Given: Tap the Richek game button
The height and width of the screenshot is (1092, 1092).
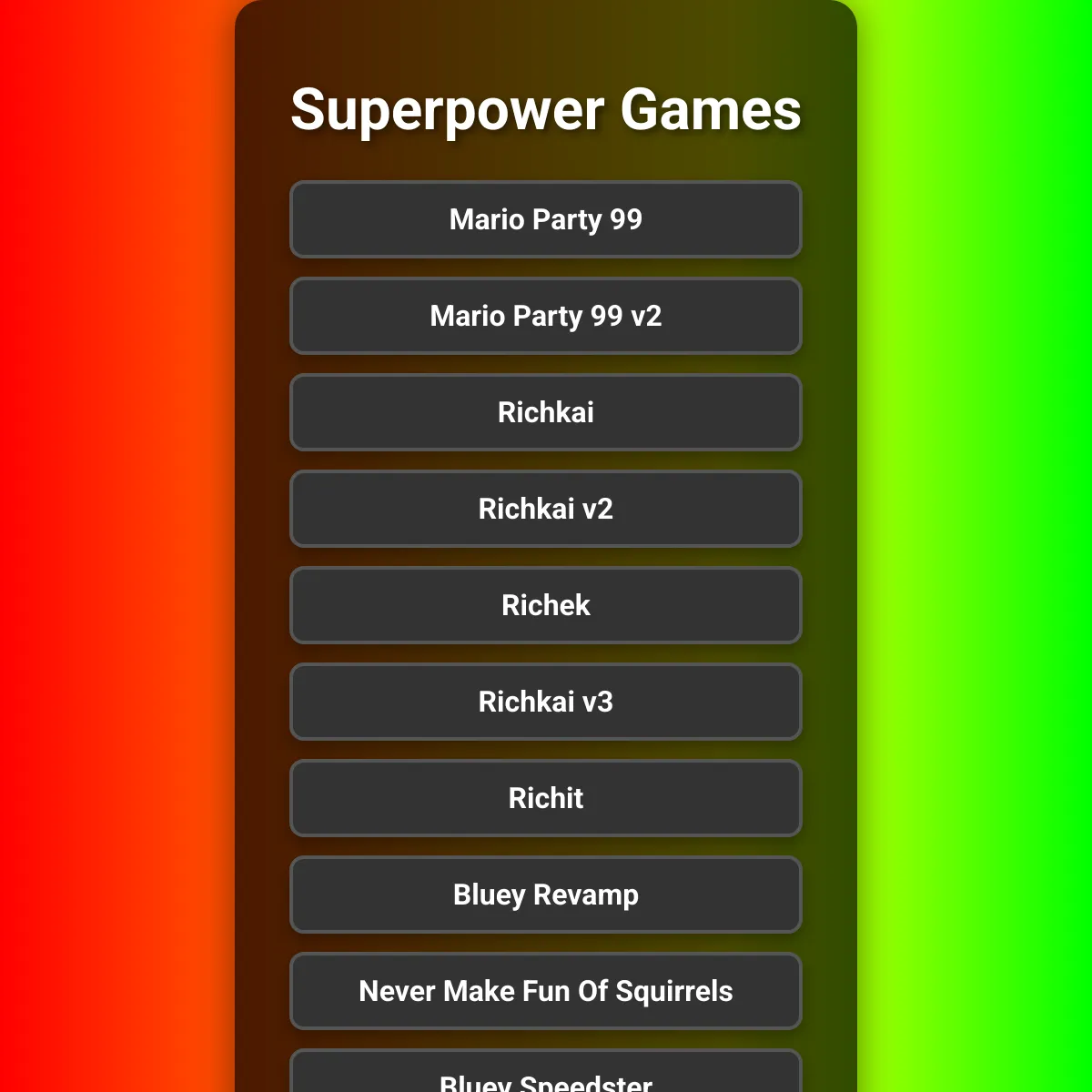Looking at the screenshot, I should coord(546,605).
